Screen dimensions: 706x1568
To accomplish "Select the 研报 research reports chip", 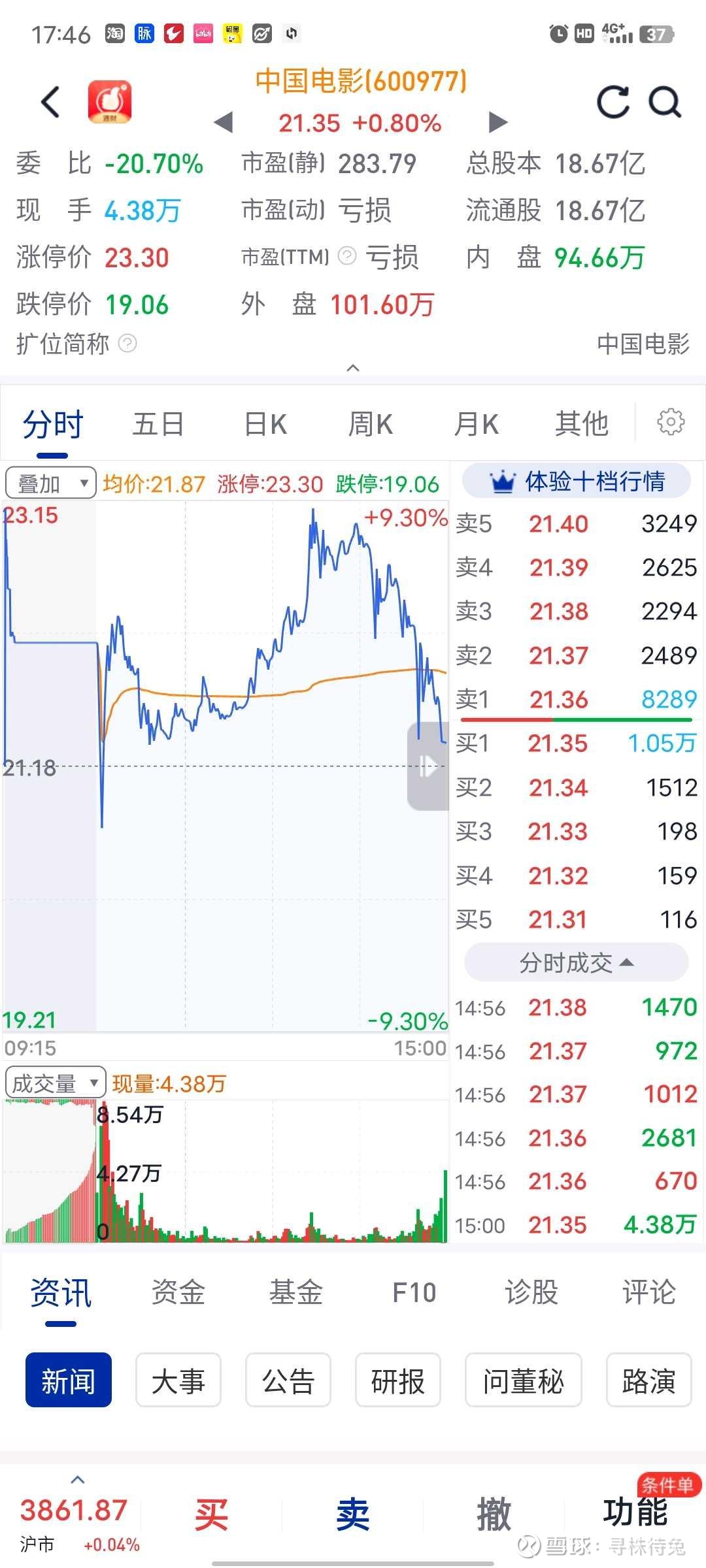I will point(397,1380).
